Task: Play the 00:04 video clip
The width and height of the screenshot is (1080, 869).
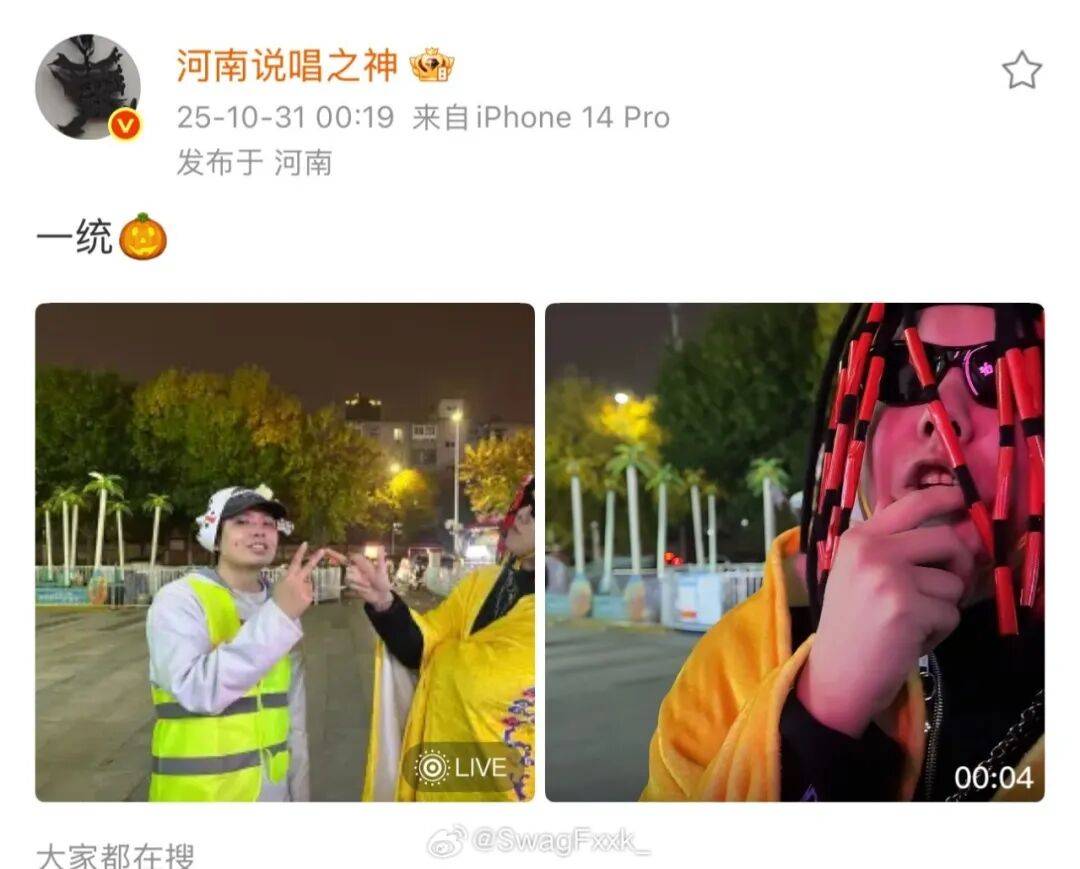Action: tap(794, 552)
